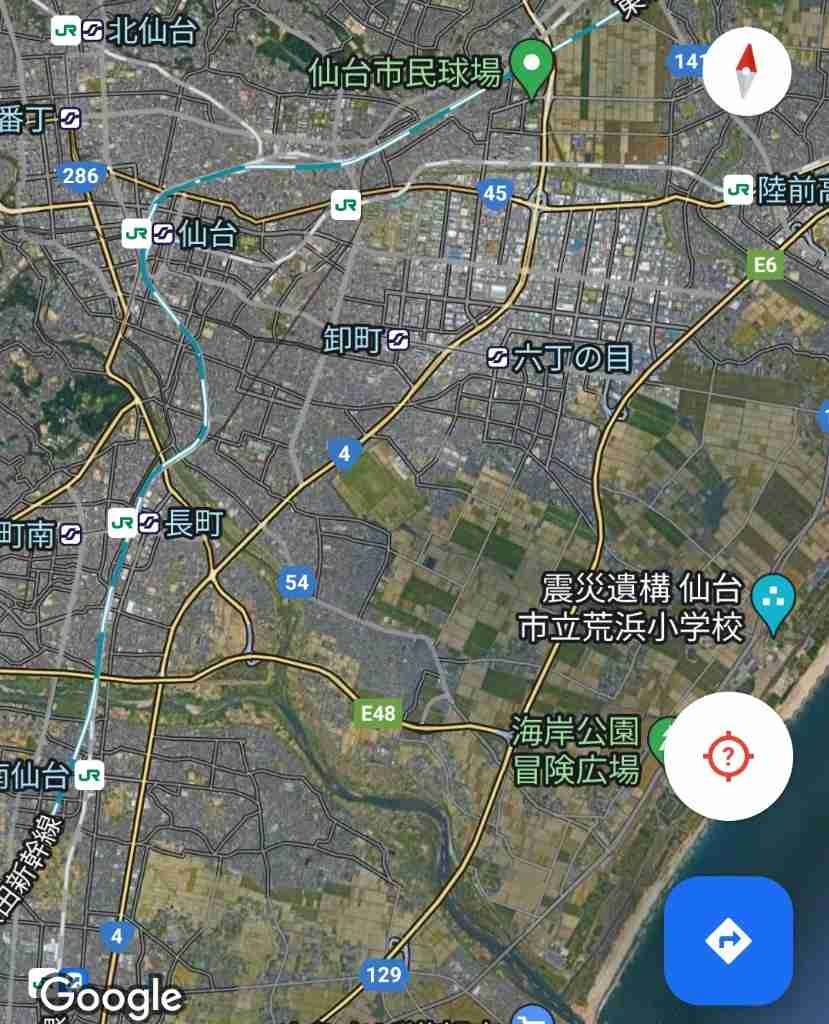The width and height of the screenshot is (829, 1024).
Task: Center map on my current location
Action: coord(728,756)
